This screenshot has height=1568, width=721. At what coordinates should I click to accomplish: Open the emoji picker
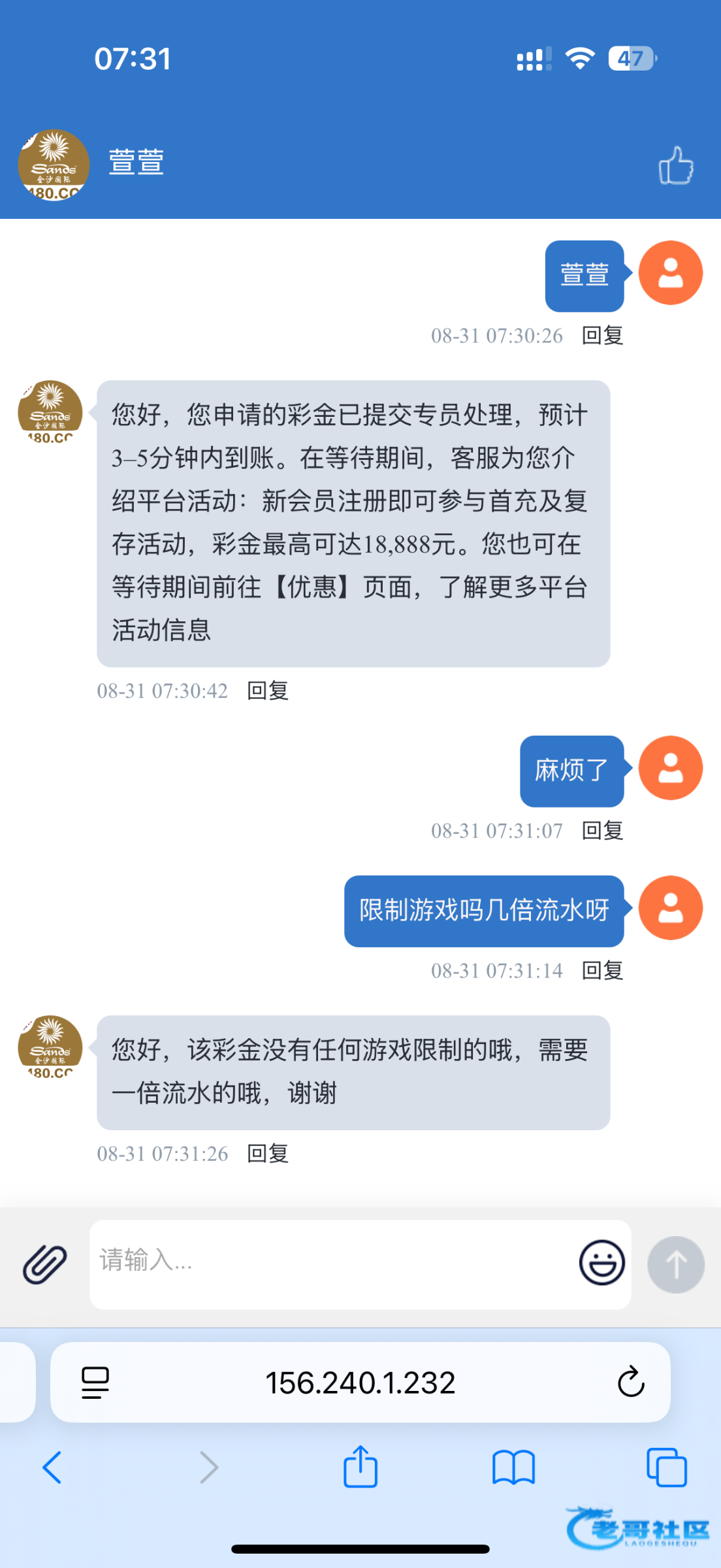(x=601, y=1263)
